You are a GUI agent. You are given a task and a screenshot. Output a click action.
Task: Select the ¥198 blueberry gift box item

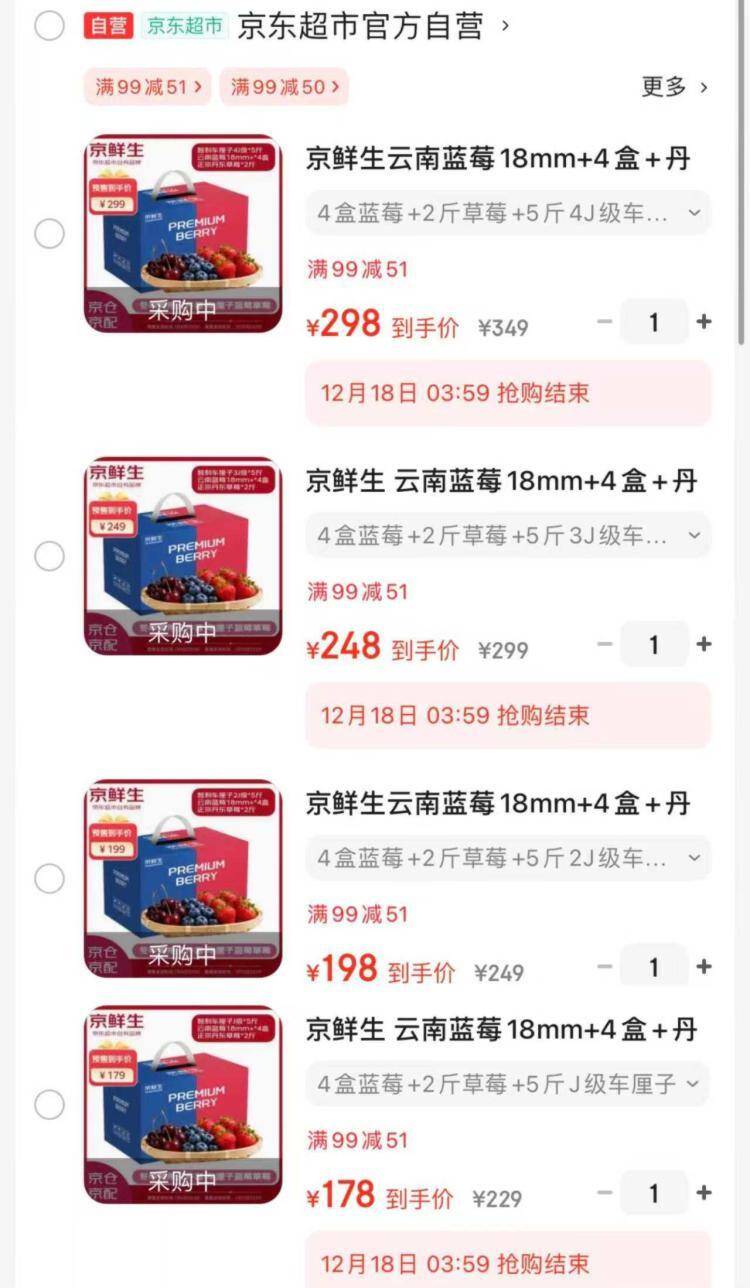pos(49,879)
